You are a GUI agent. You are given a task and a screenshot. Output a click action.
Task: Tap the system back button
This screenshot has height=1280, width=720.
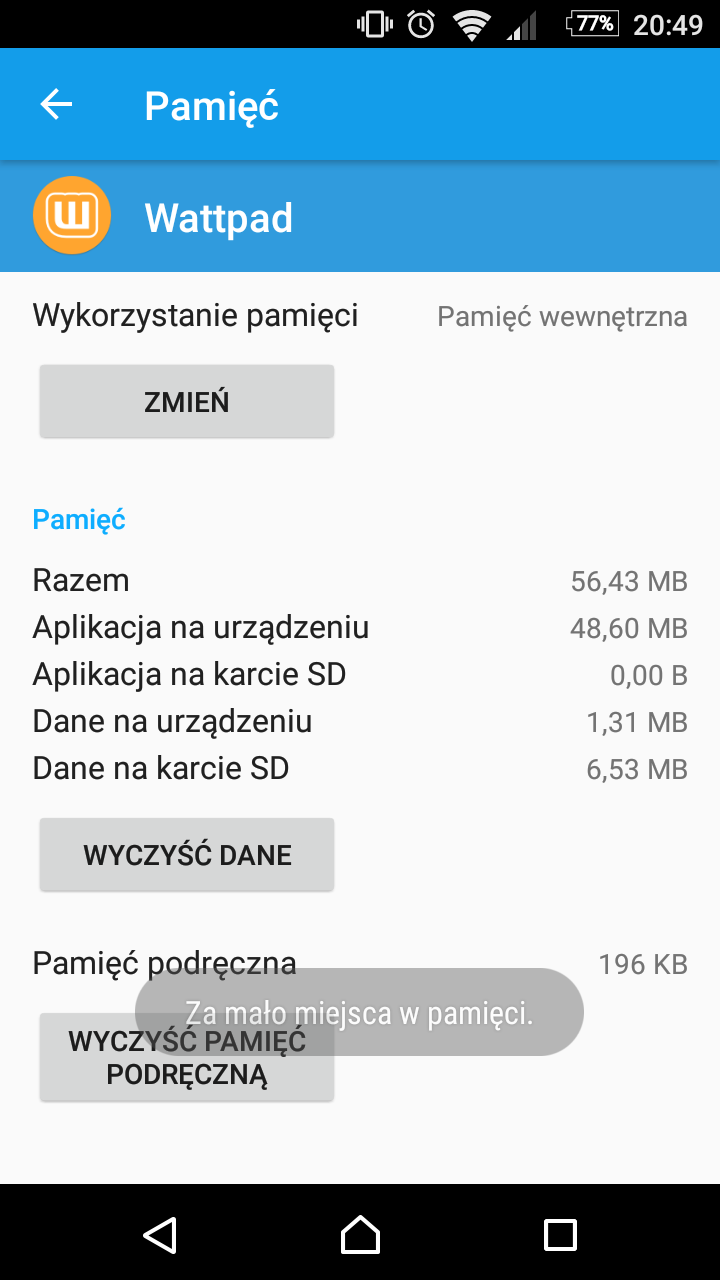(x=160, y=1234)
